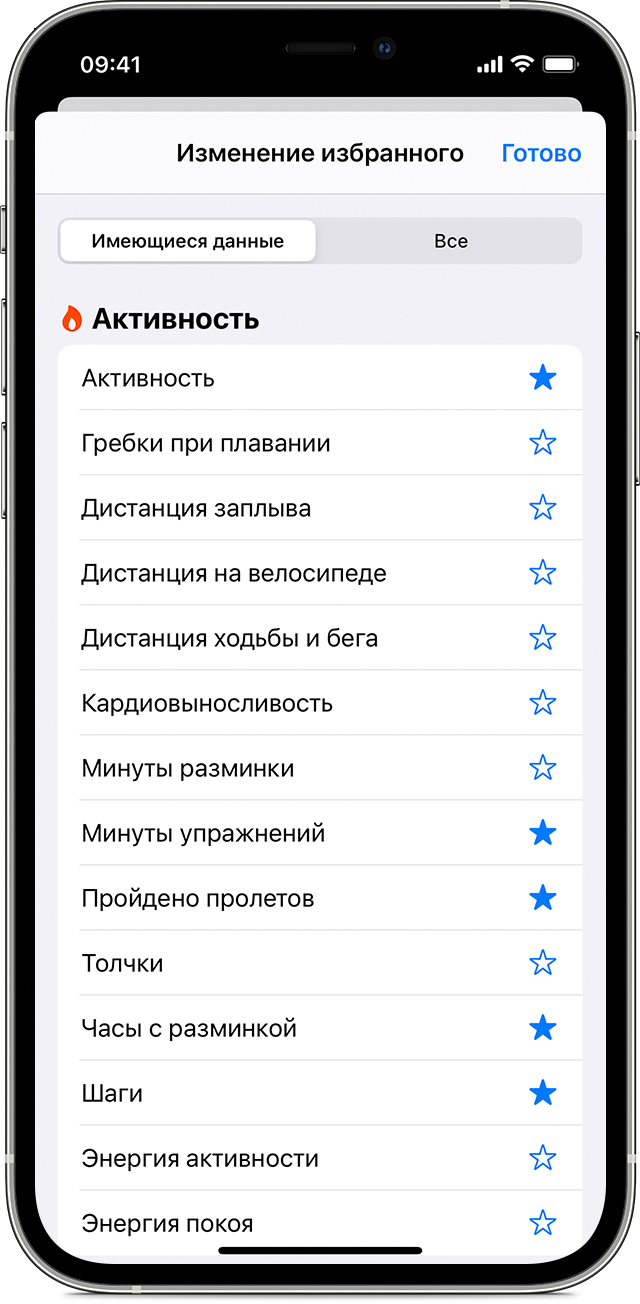Remove Активность from favorites via its star

542,378
